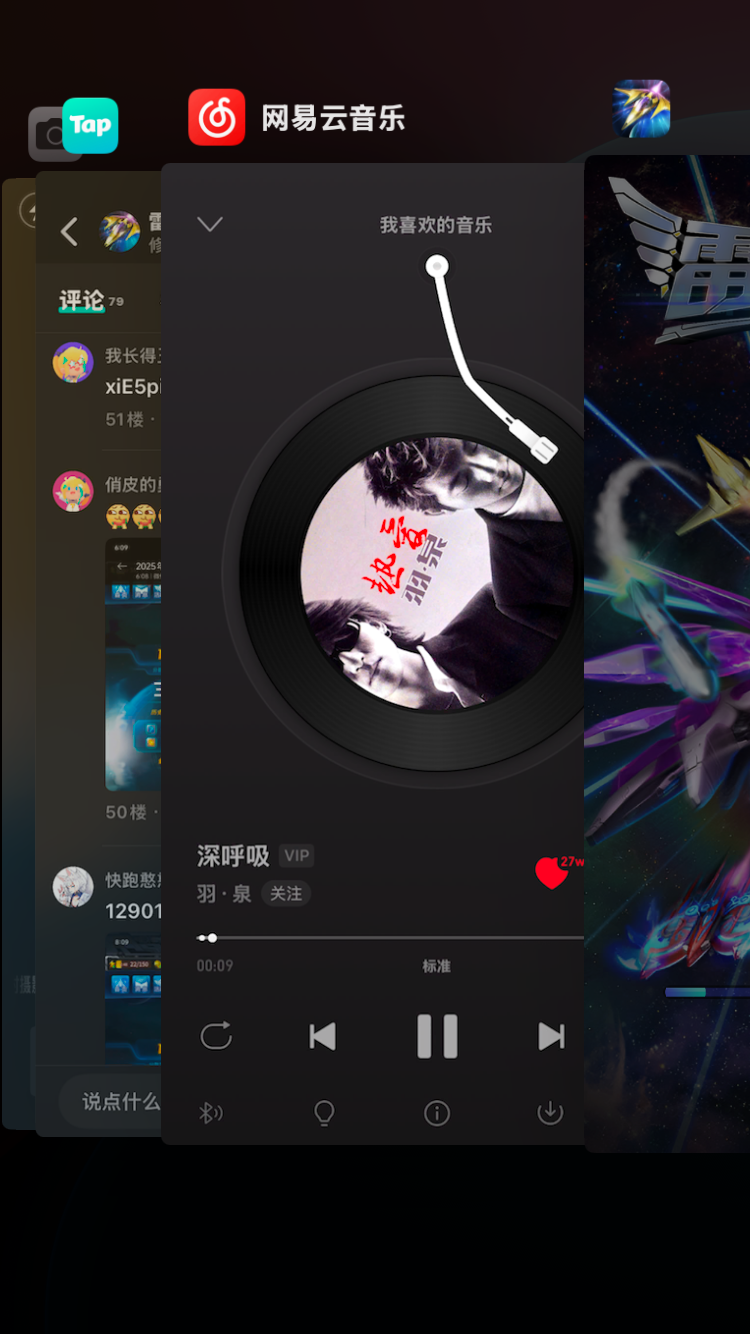
Task: Go back using the left chevron arrow
Action: [x=67, y=230]
